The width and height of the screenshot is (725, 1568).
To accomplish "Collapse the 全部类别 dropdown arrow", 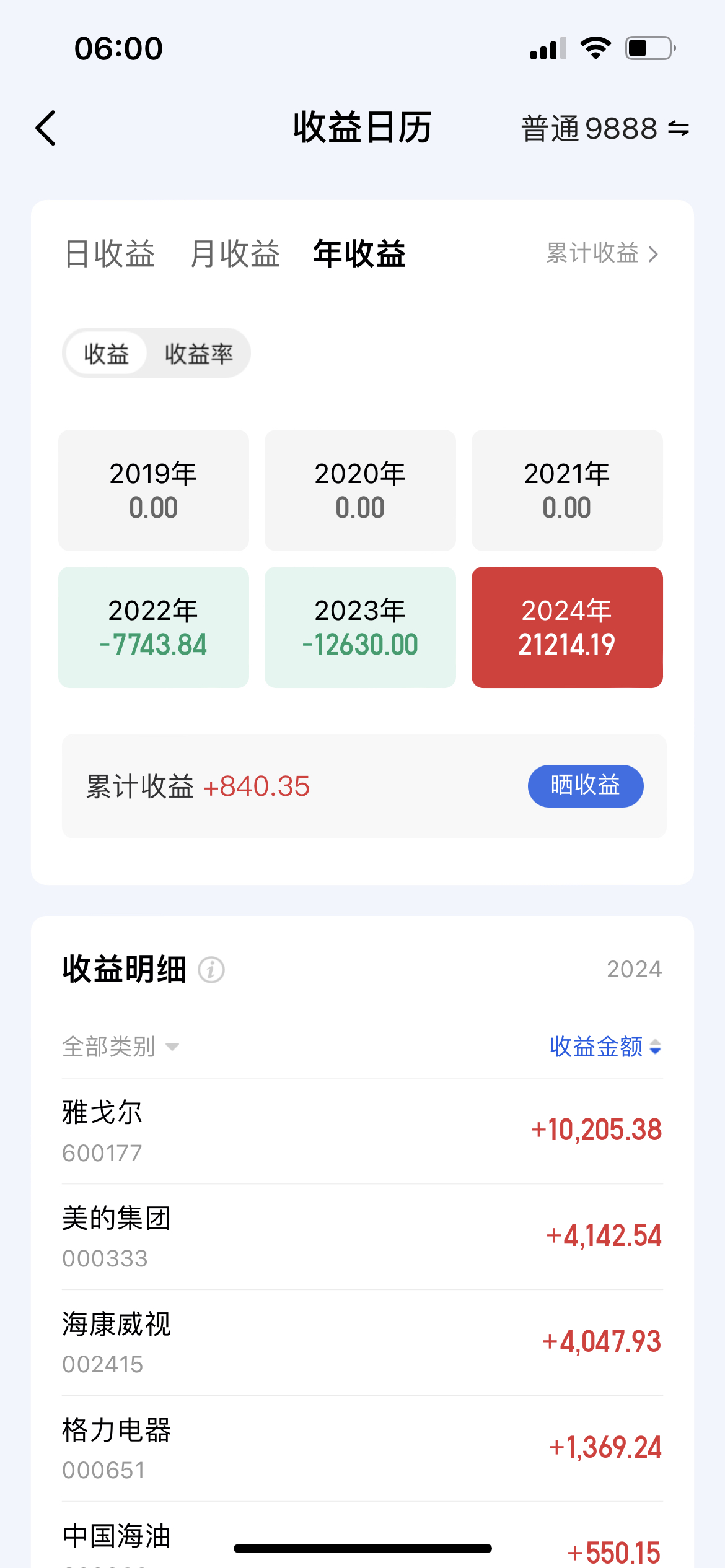I will (172, 1048).
